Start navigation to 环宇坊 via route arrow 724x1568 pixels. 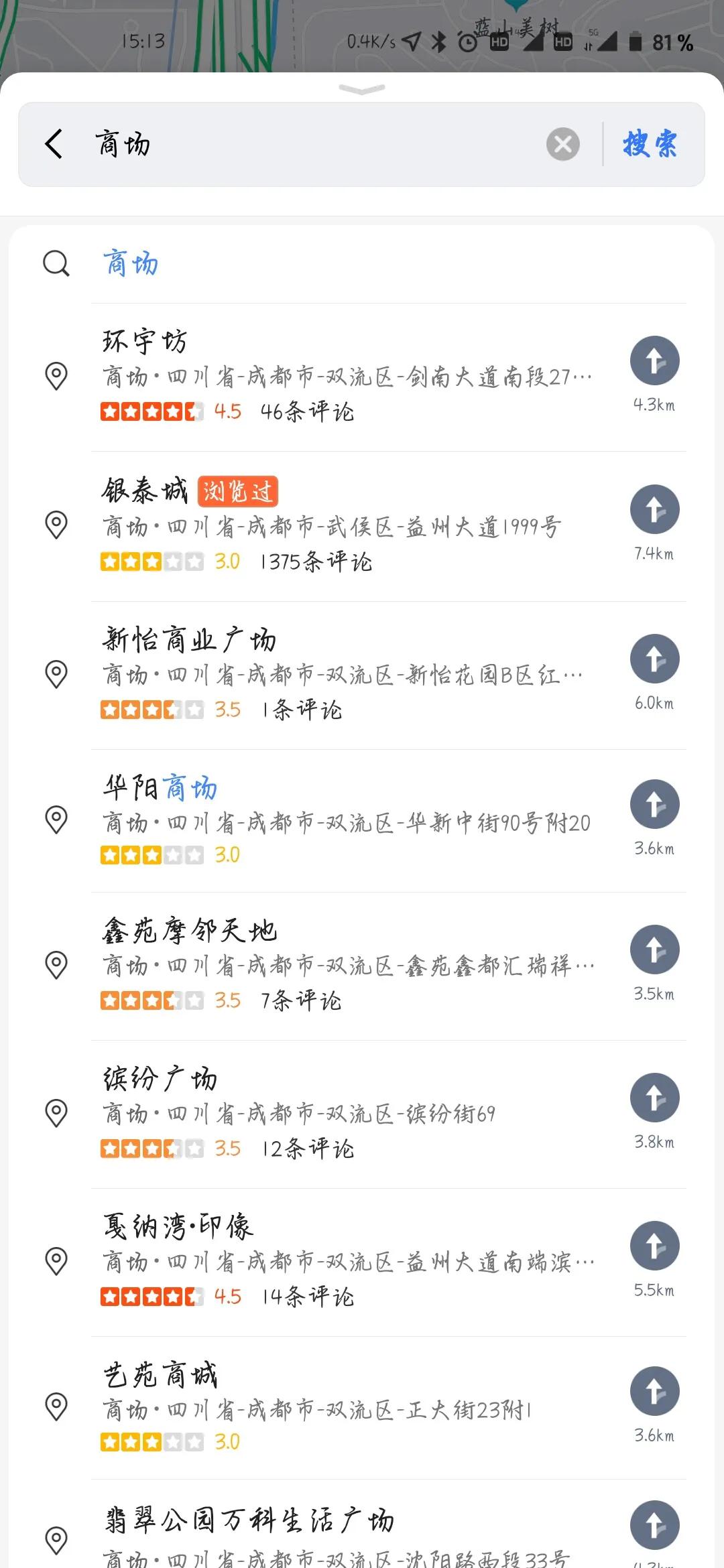point(654,361)
